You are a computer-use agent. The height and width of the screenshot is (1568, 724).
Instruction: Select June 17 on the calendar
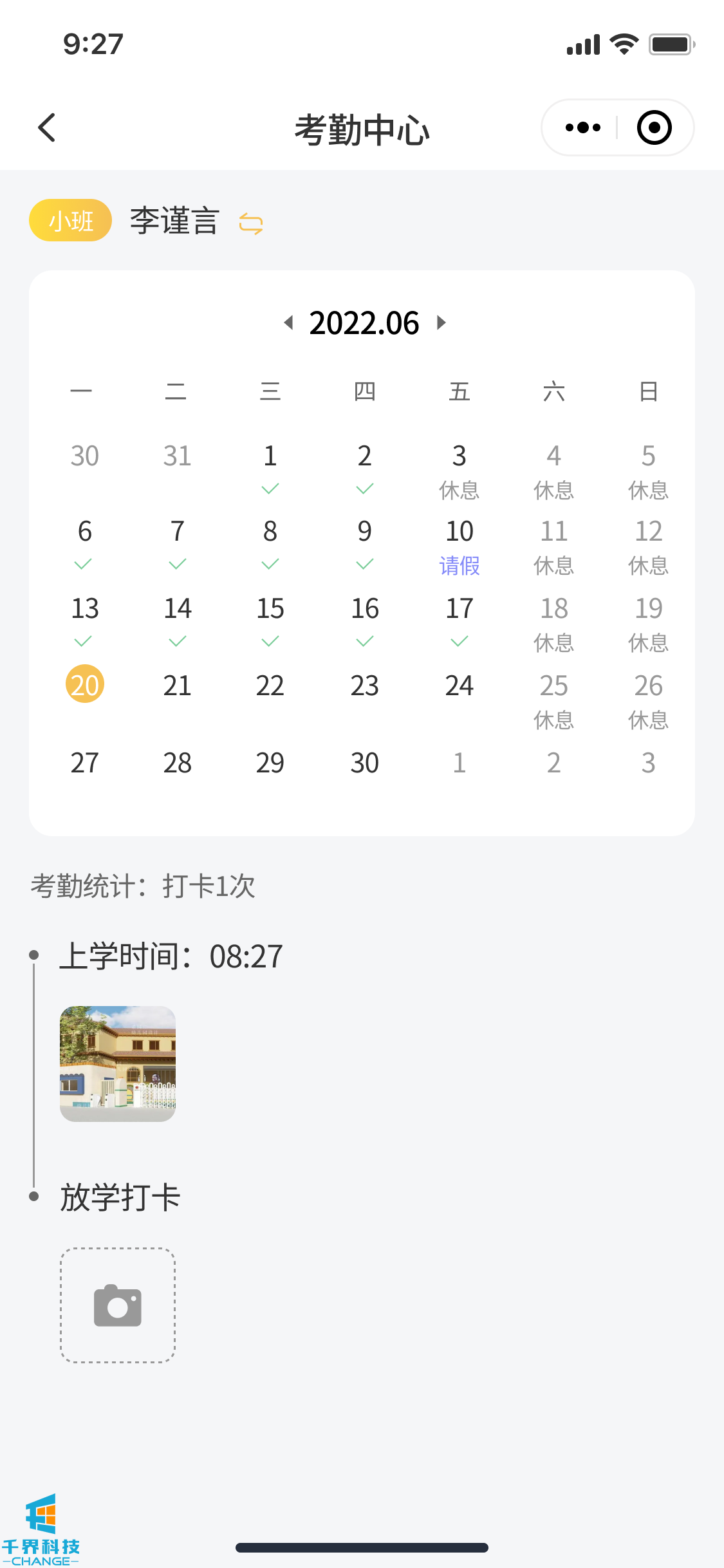[459, 618]
